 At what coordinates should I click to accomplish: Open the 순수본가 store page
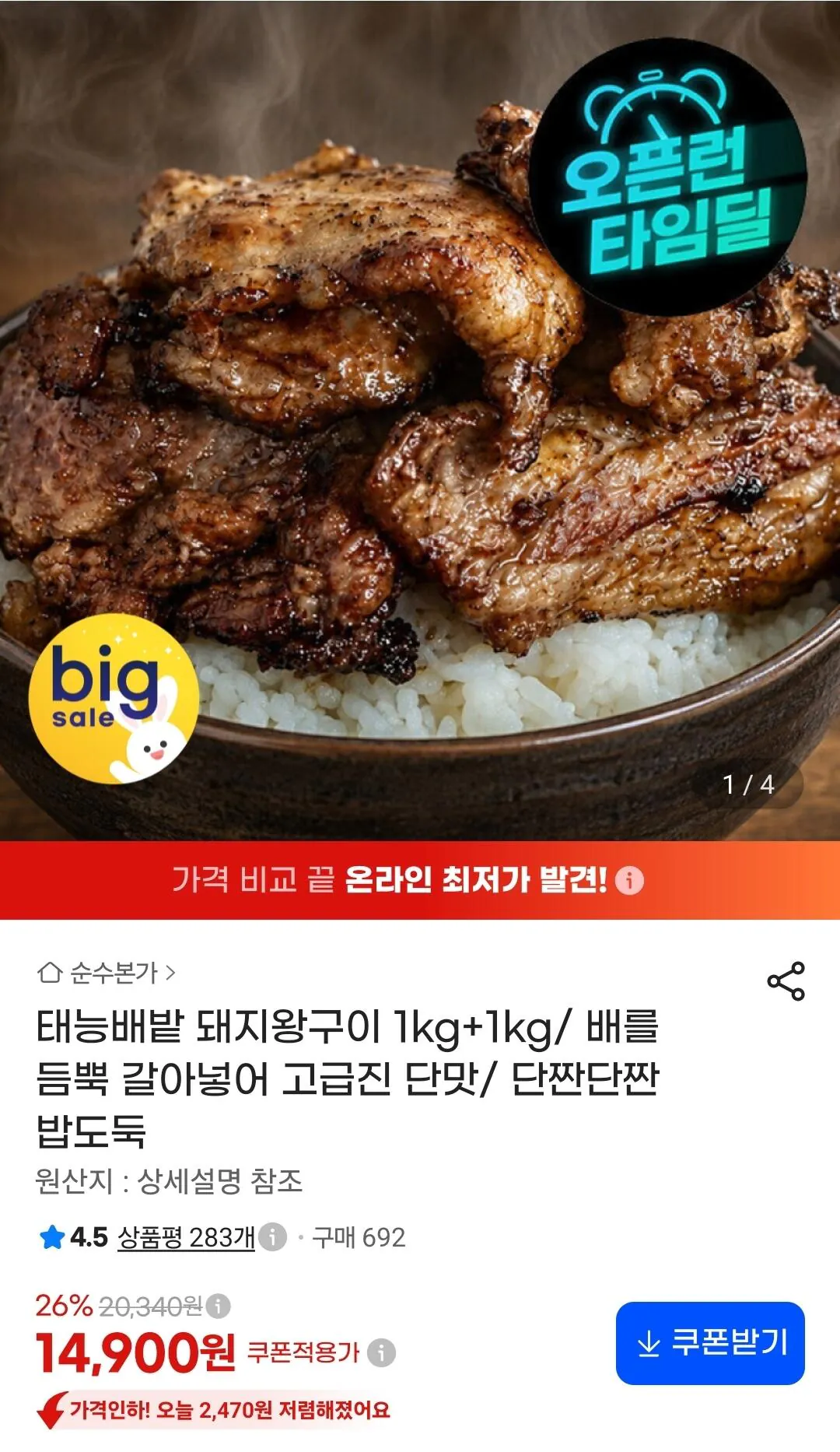(107, 973)
